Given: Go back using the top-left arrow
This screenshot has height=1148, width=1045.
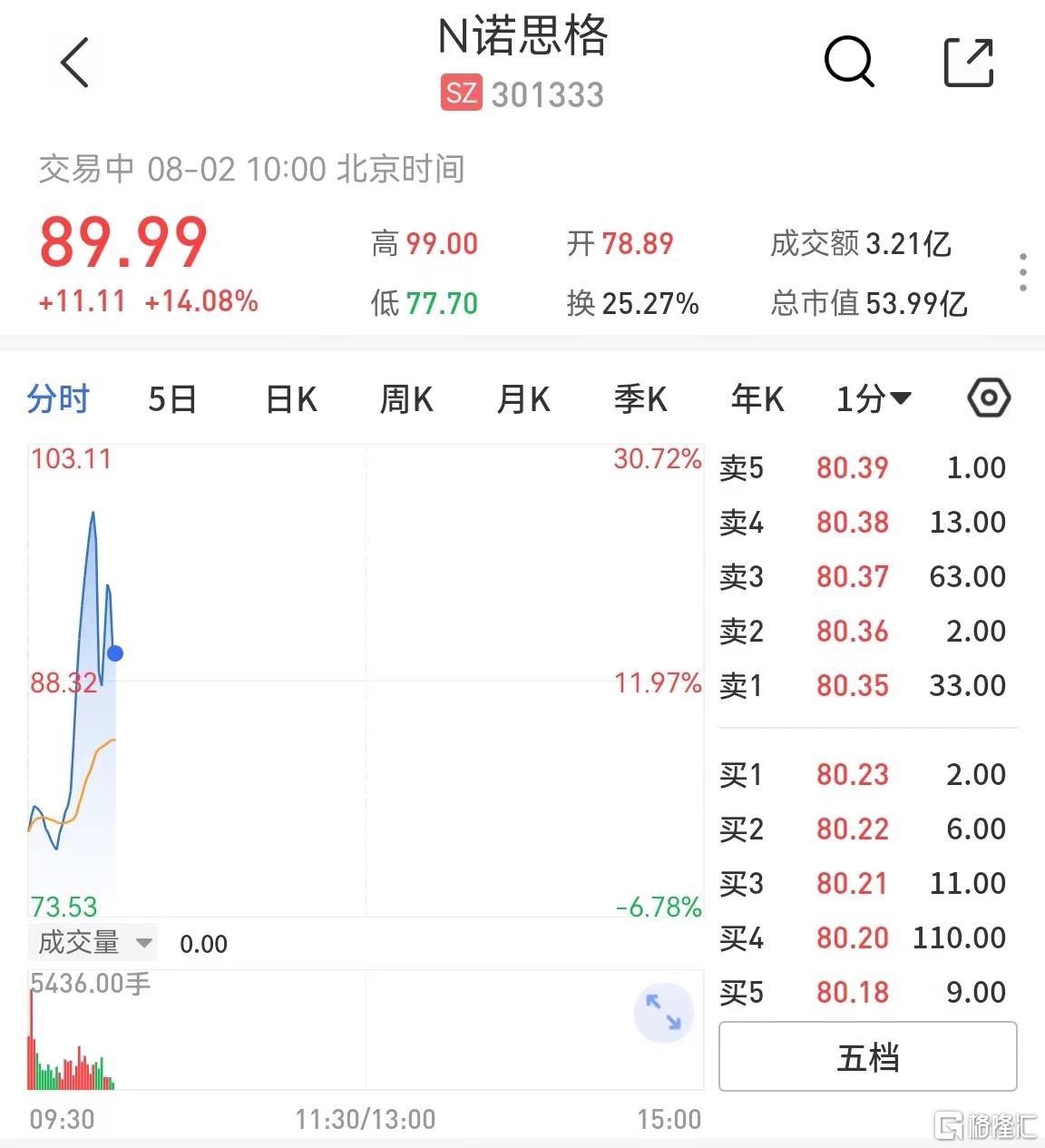Looking at the screenshot, I should [x=74, y=63].
